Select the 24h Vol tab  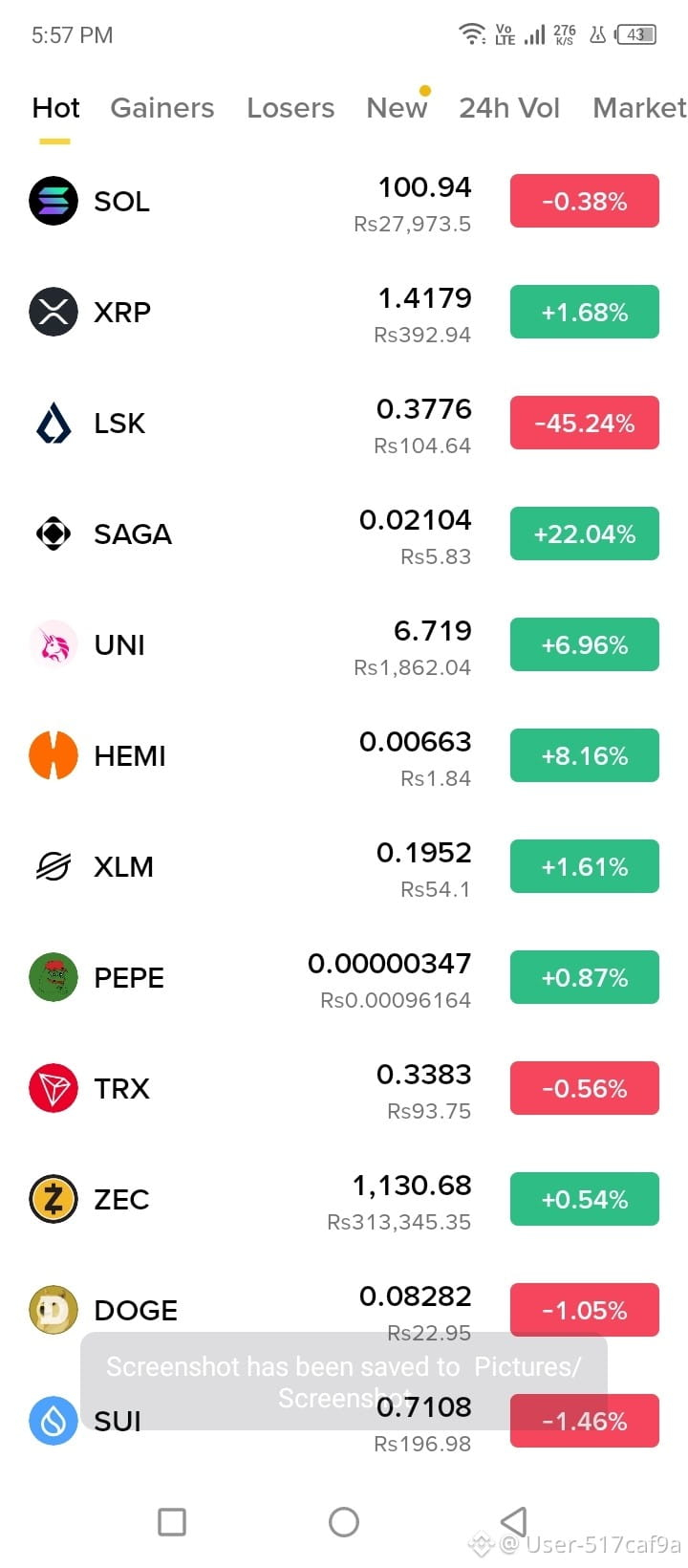tap(509, 108)
